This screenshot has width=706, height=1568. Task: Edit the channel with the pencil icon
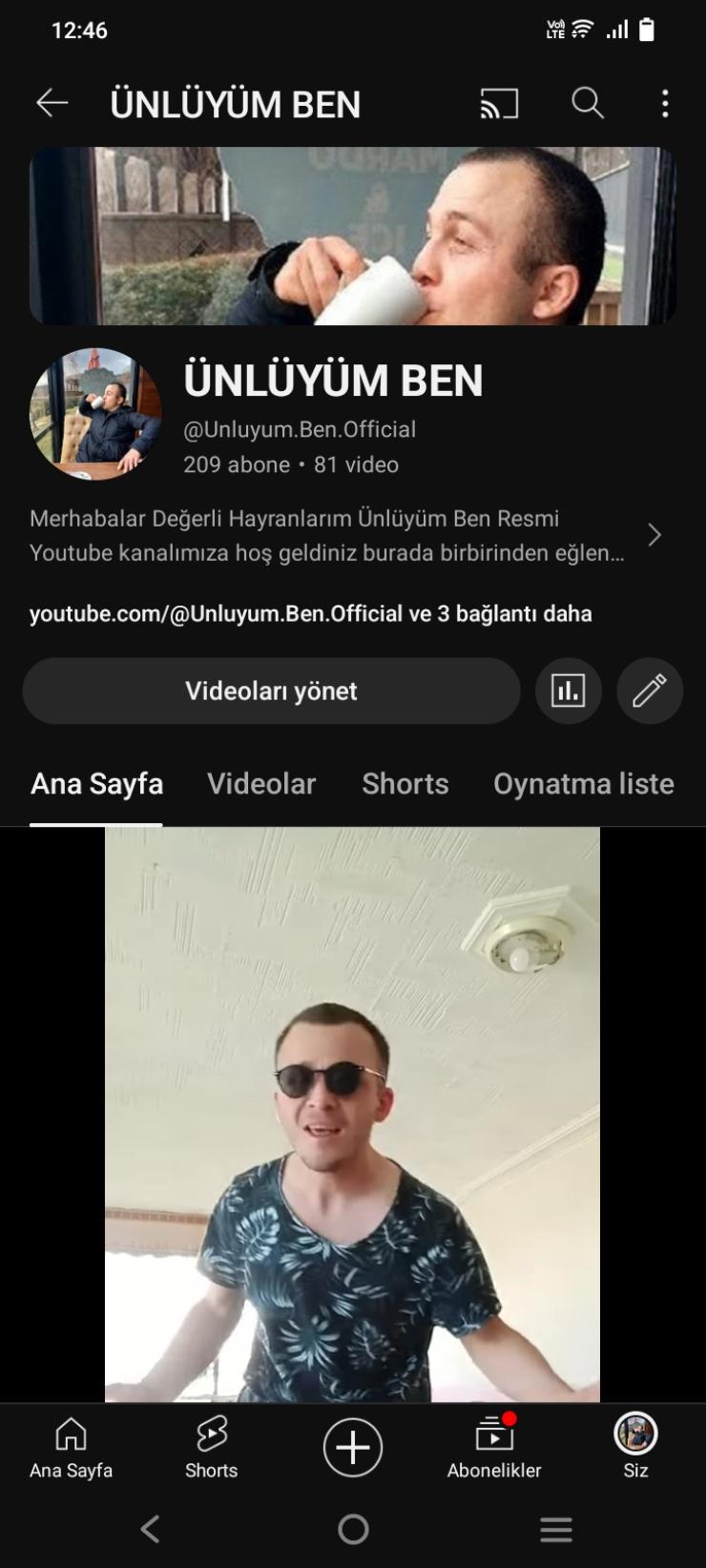point(650,691)
